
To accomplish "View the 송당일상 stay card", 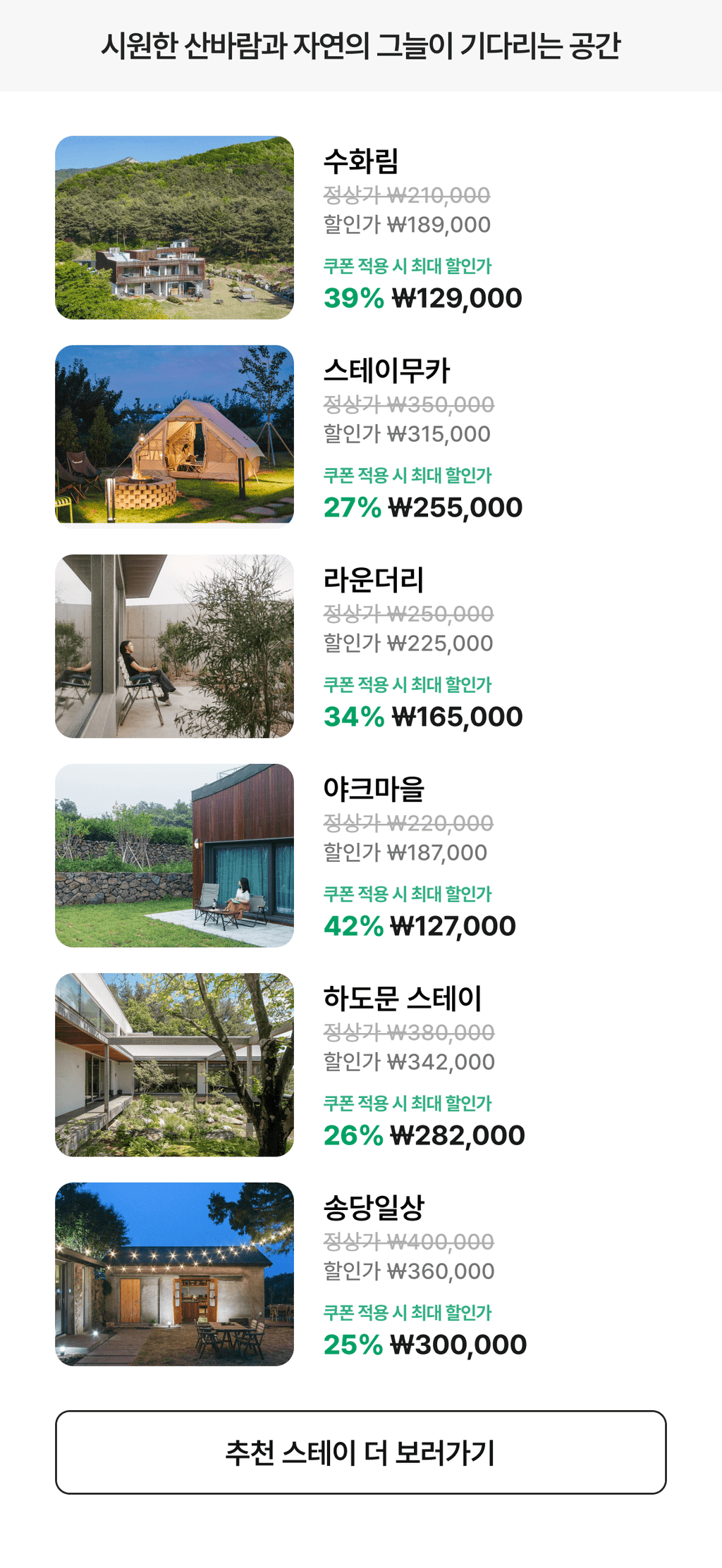I will [x=174, y=1273].
